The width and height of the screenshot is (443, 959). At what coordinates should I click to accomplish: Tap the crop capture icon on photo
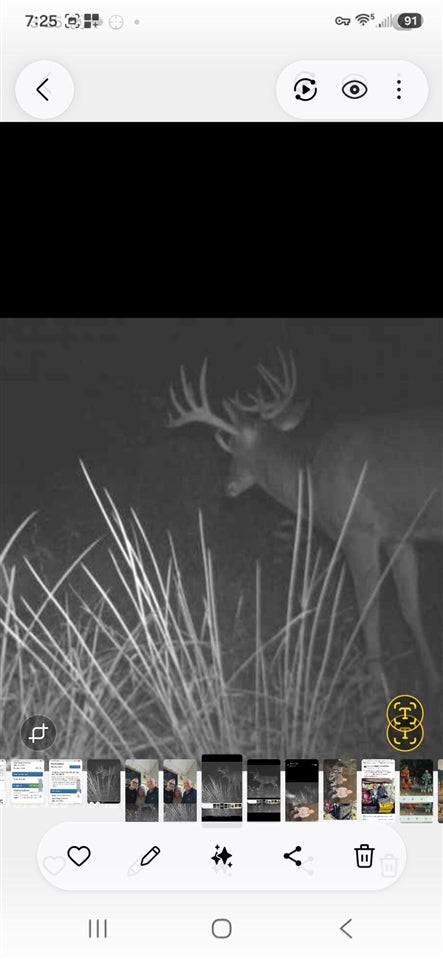[x=38, y=733]
